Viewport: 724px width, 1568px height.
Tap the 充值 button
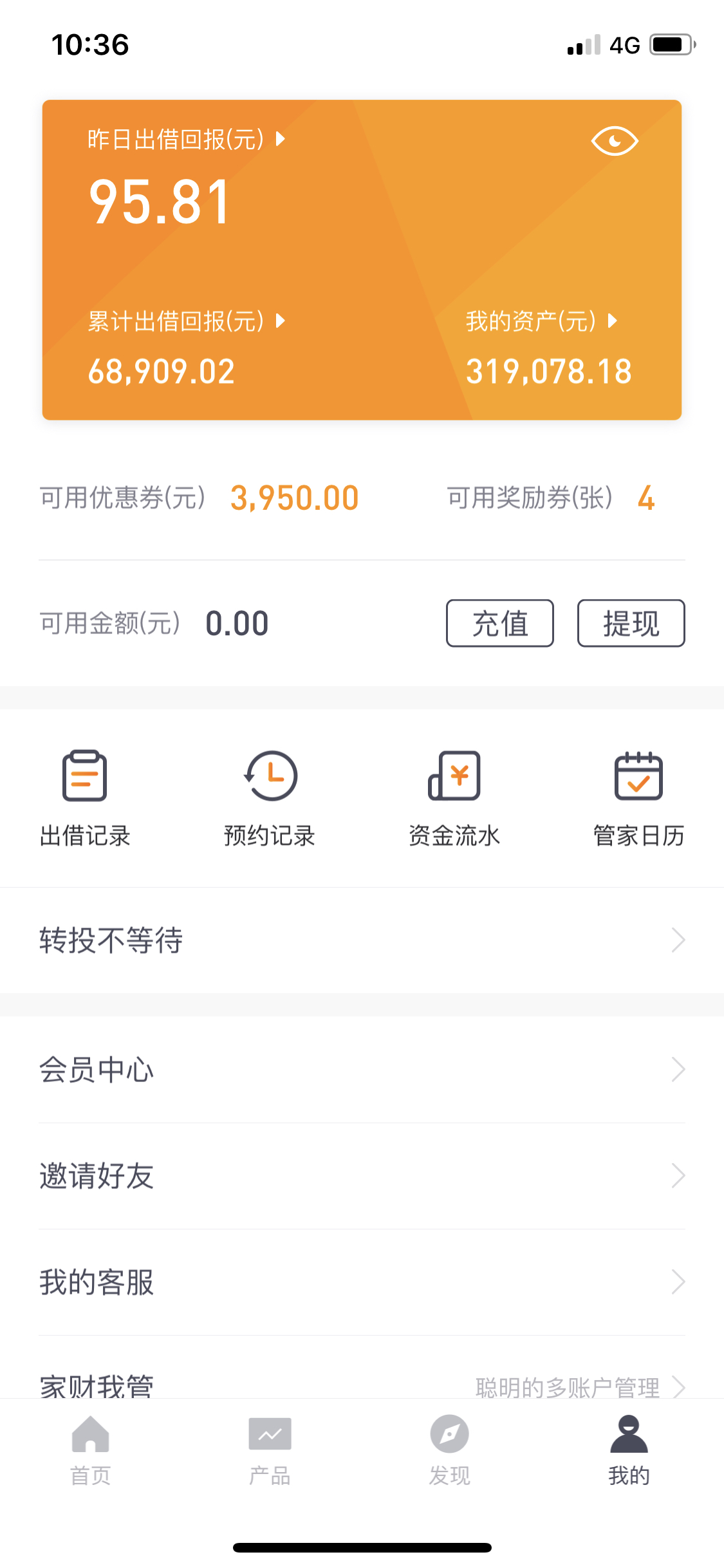(x=499, y=623)
